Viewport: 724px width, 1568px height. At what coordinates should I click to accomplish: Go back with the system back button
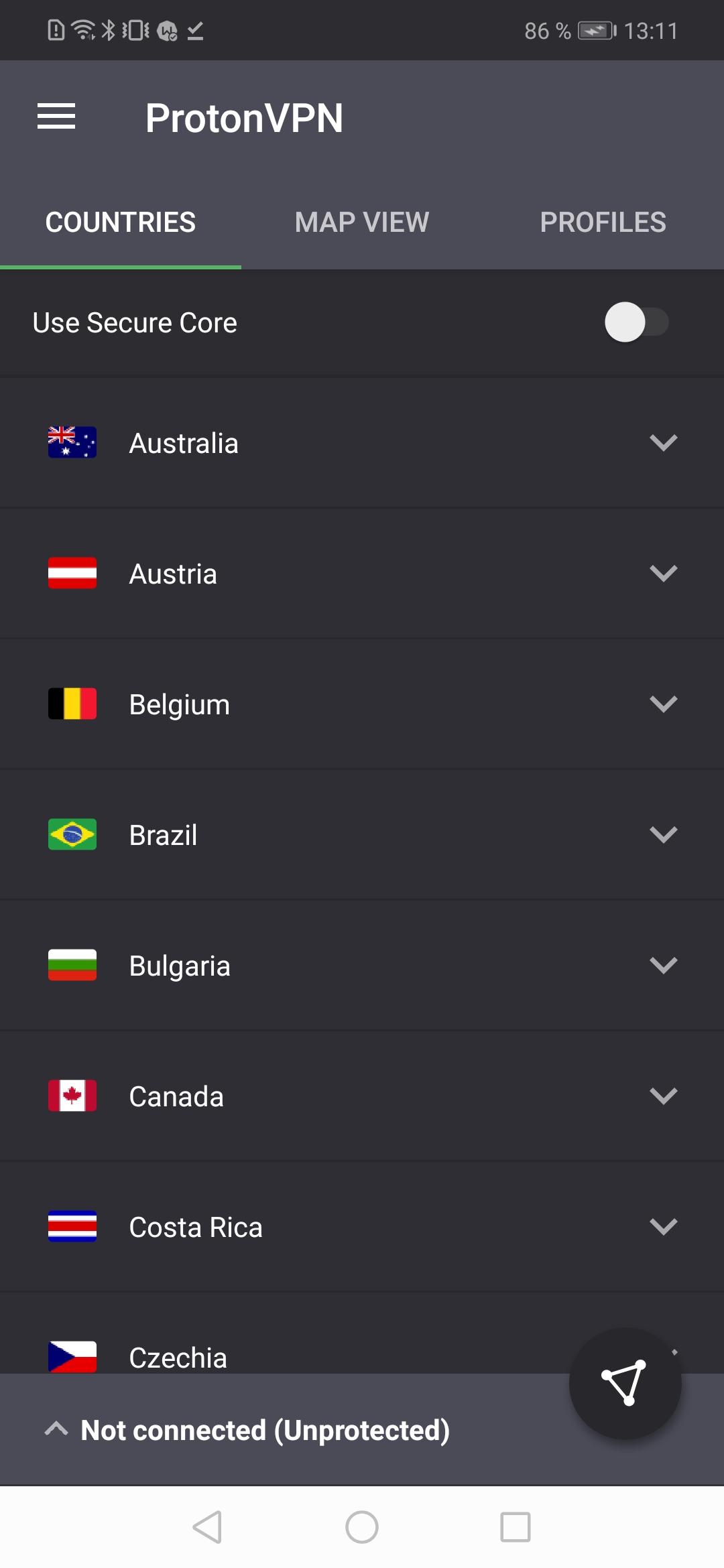(208, 1527)
